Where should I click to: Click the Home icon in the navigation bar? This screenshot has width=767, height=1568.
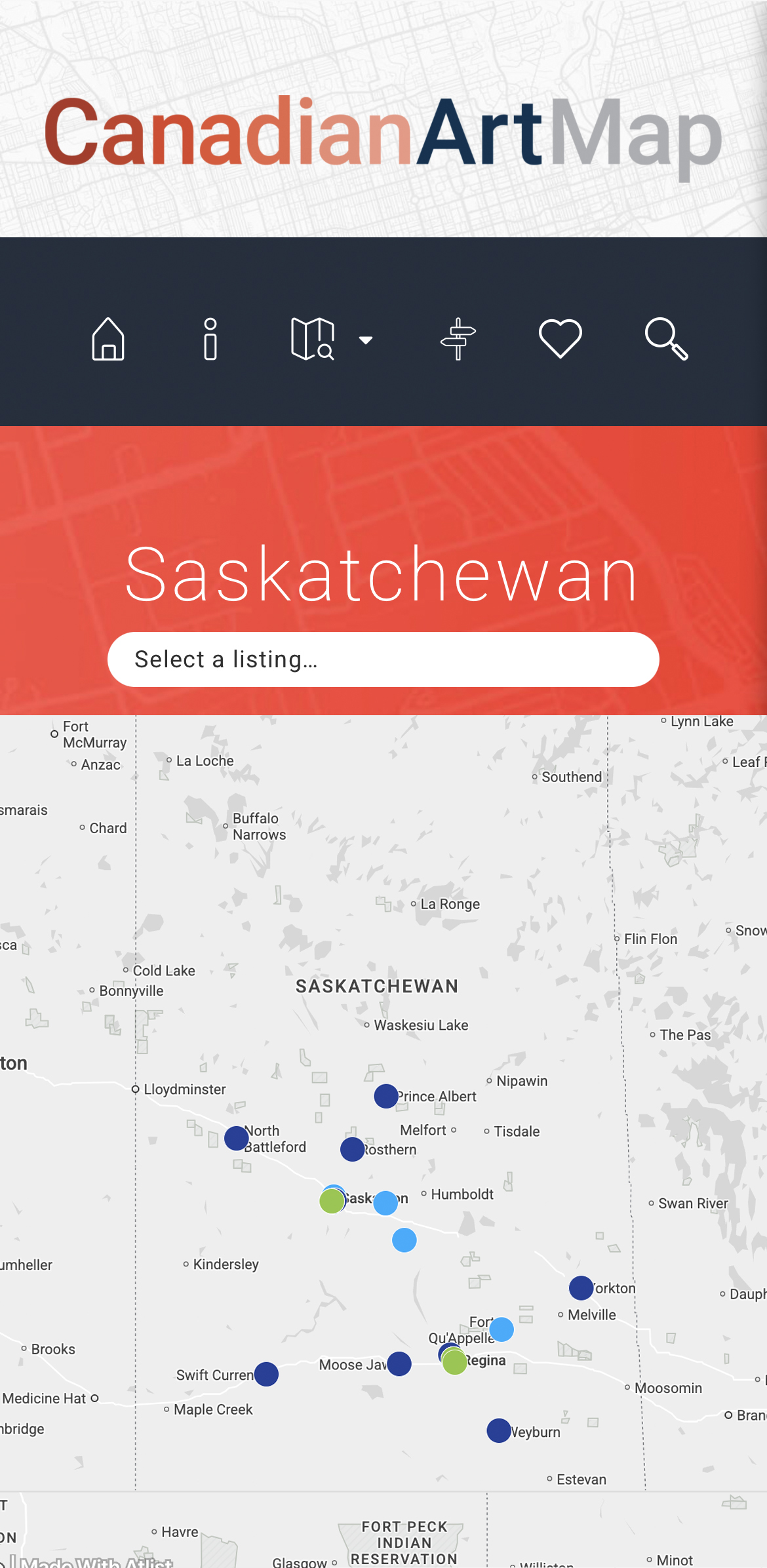(108, 339)
